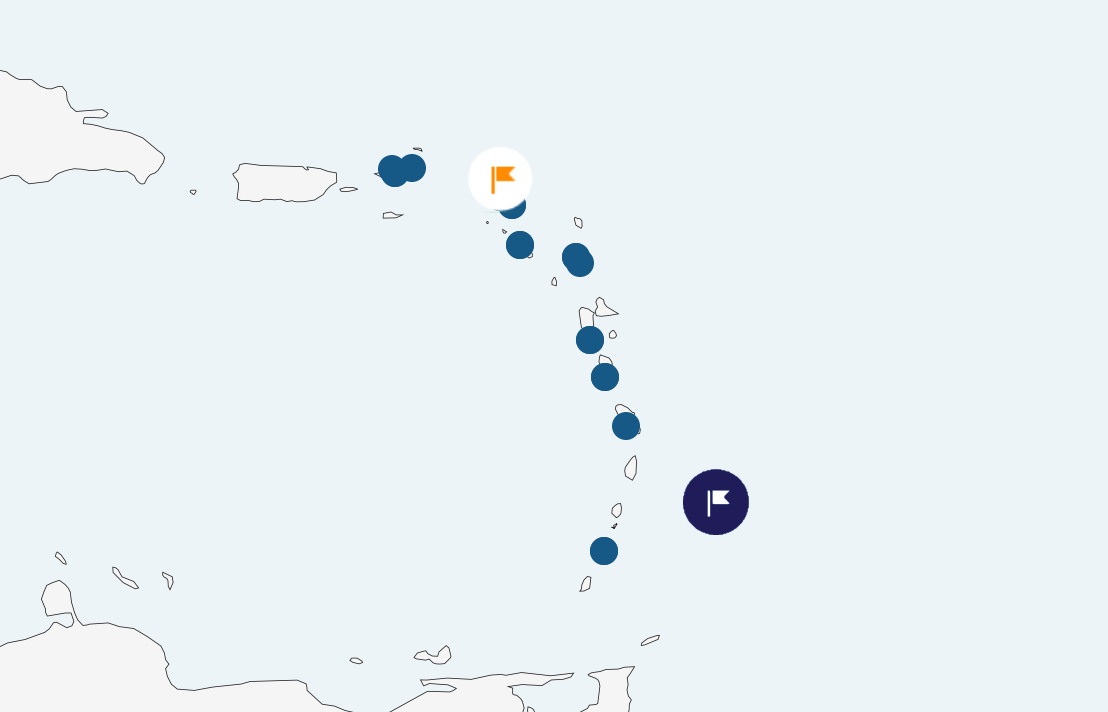
Task: Tap the orange flag marker on white circle
Action: point(500,179)
